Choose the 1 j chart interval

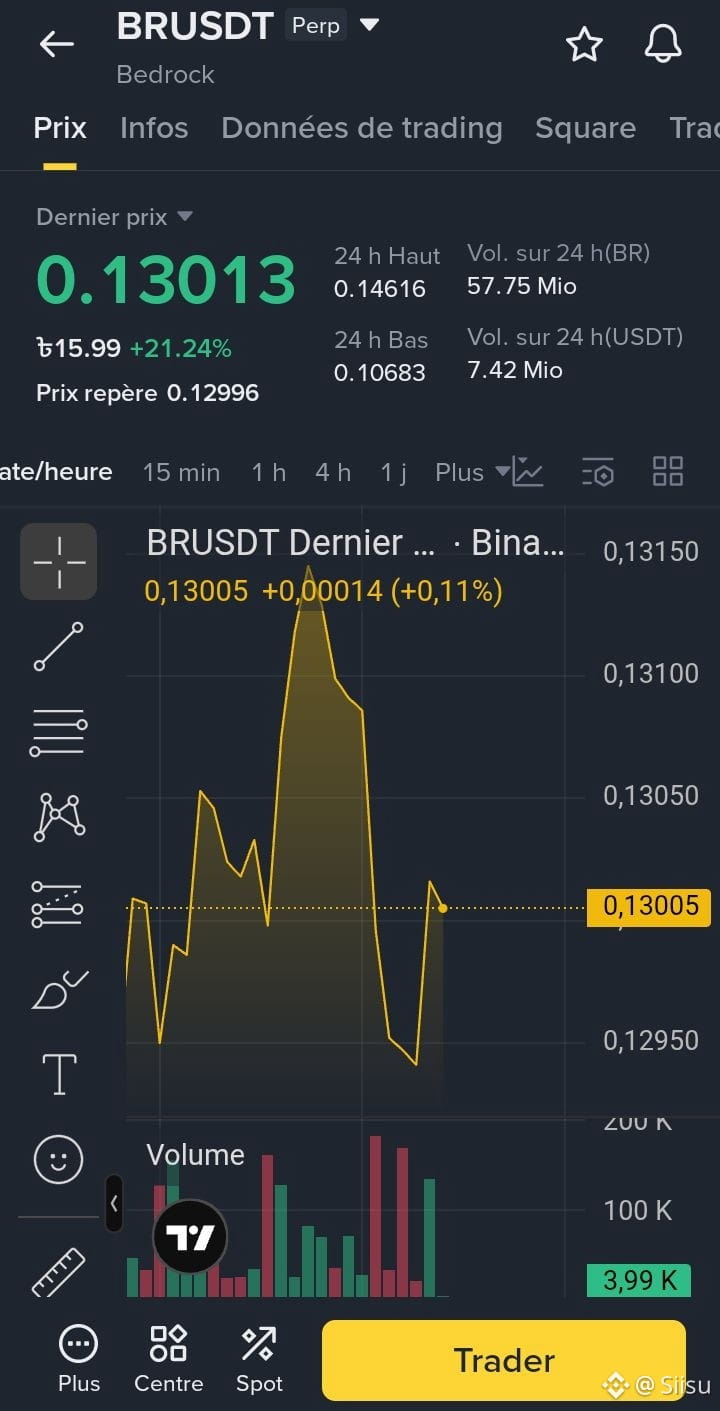(x=393, y=472)
